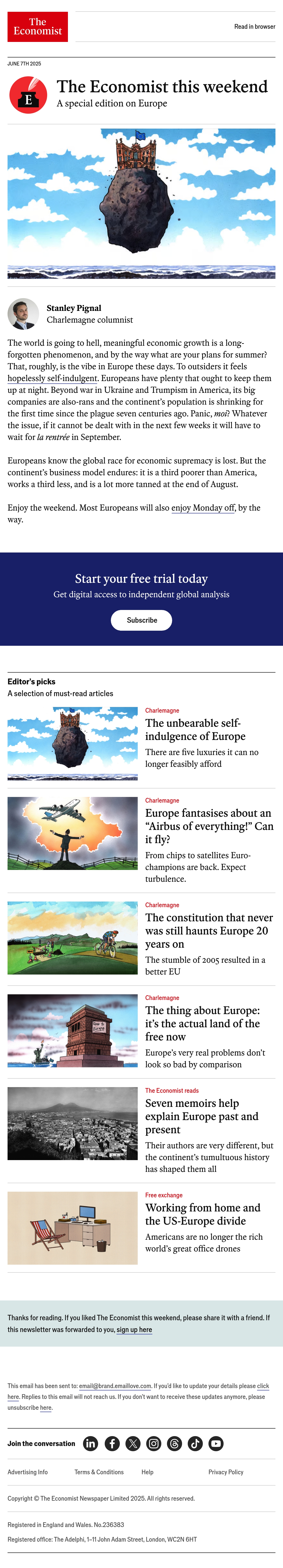Open the hopelessly self-indulgent link

[x=52, y=378]
